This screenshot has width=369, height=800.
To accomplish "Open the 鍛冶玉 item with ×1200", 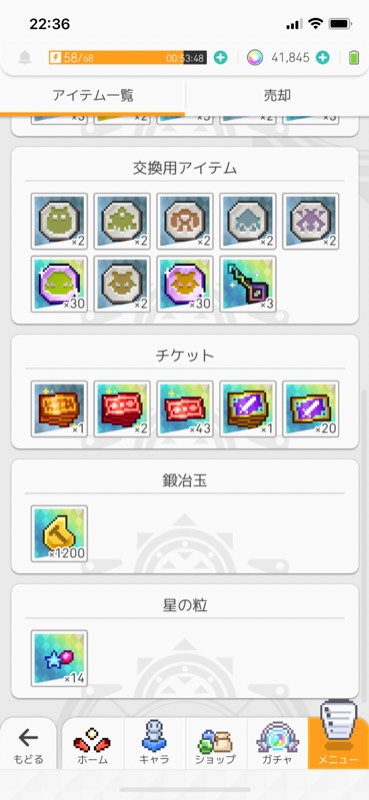I will click(59, 533).
